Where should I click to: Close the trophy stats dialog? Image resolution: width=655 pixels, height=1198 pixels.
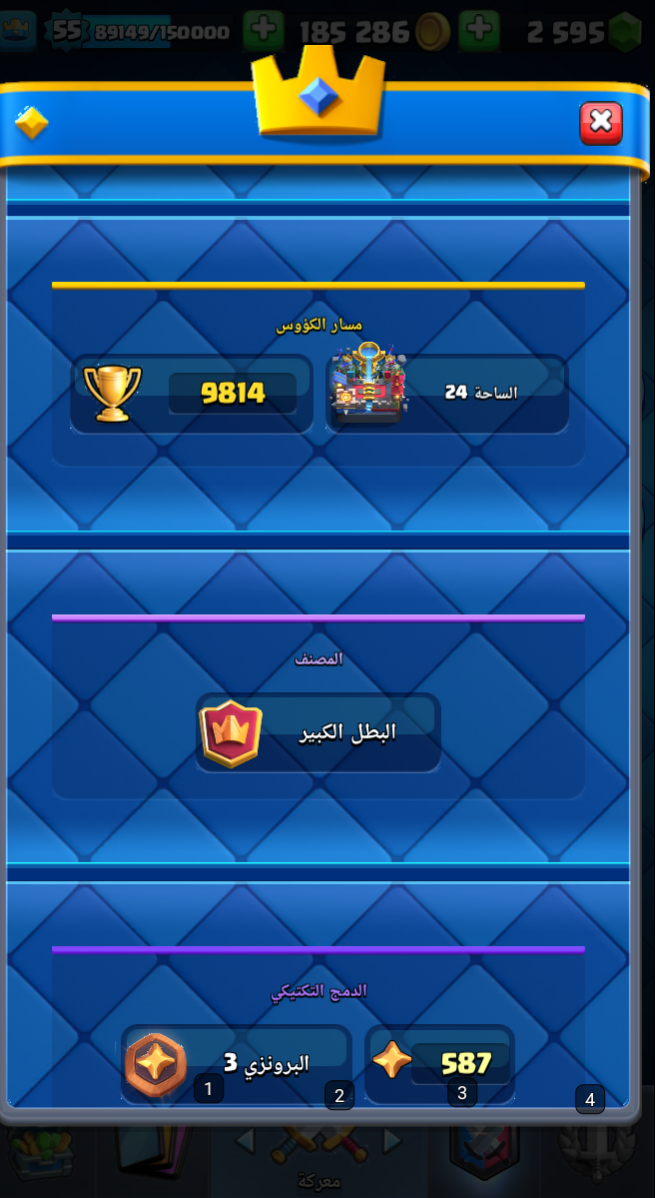601,123
